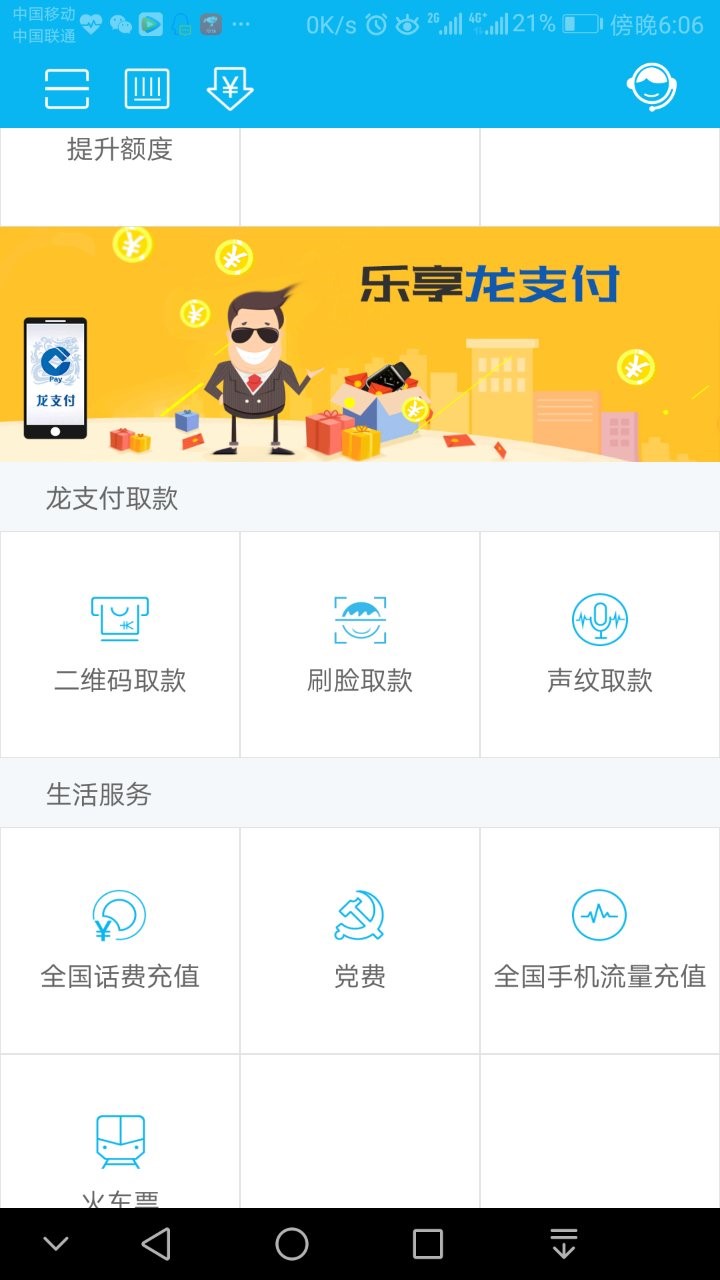The width and height of the screenshot is (720, 1280).
Task: Select 全国手机流量充值 data top-up
Action: coord(600,940)
